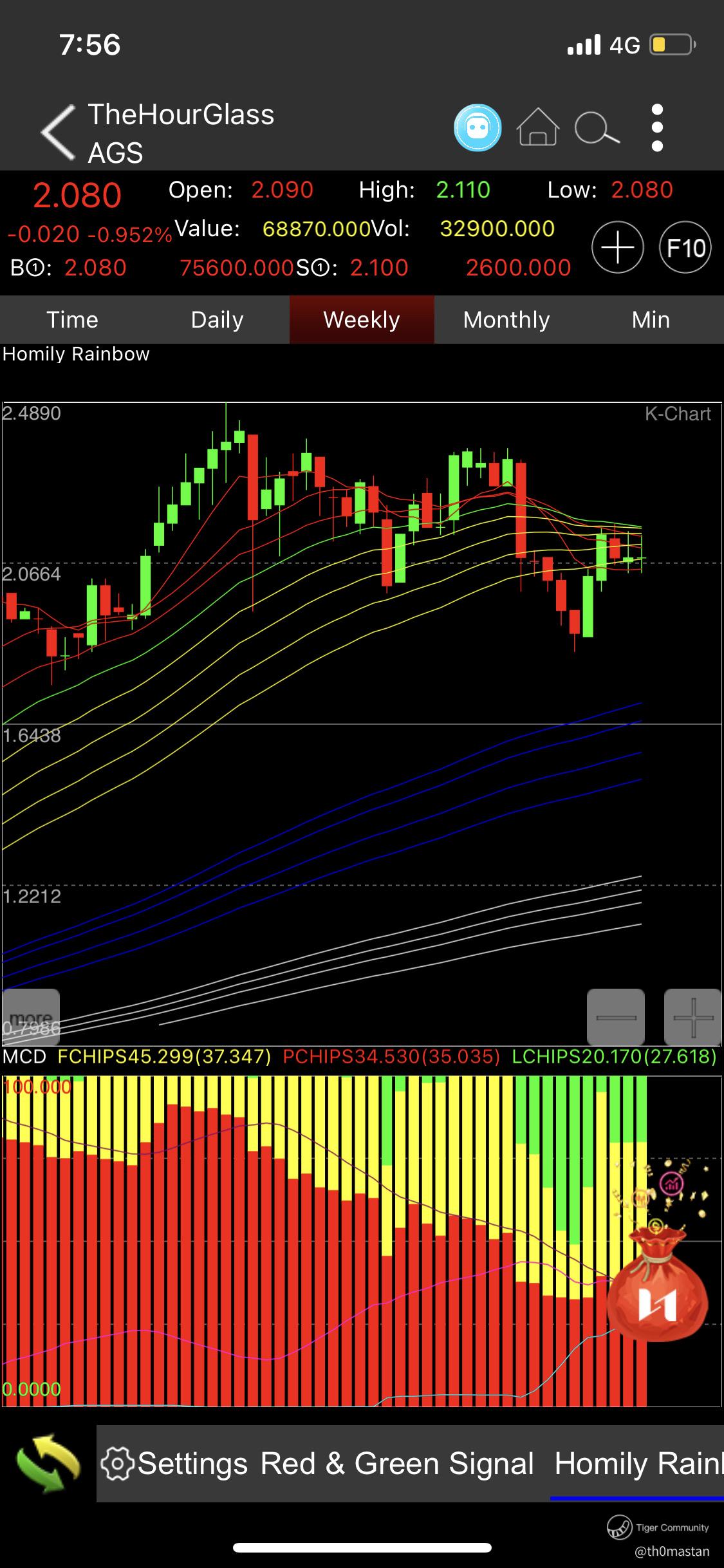
Task: Switch to the Min chart tab
Action: [651, 320]
